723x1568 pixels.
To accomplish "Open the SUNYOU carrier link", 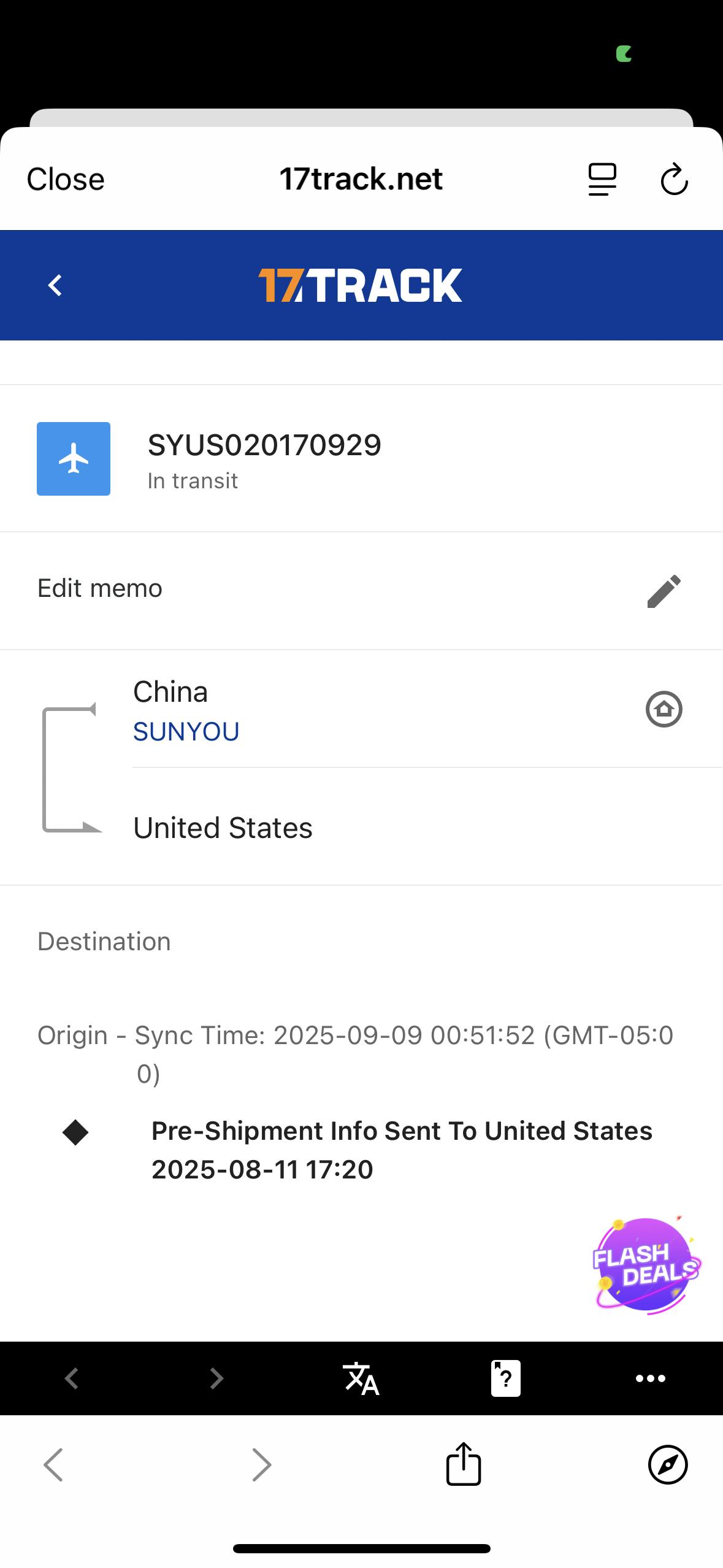I will click(x=186, y=731).
